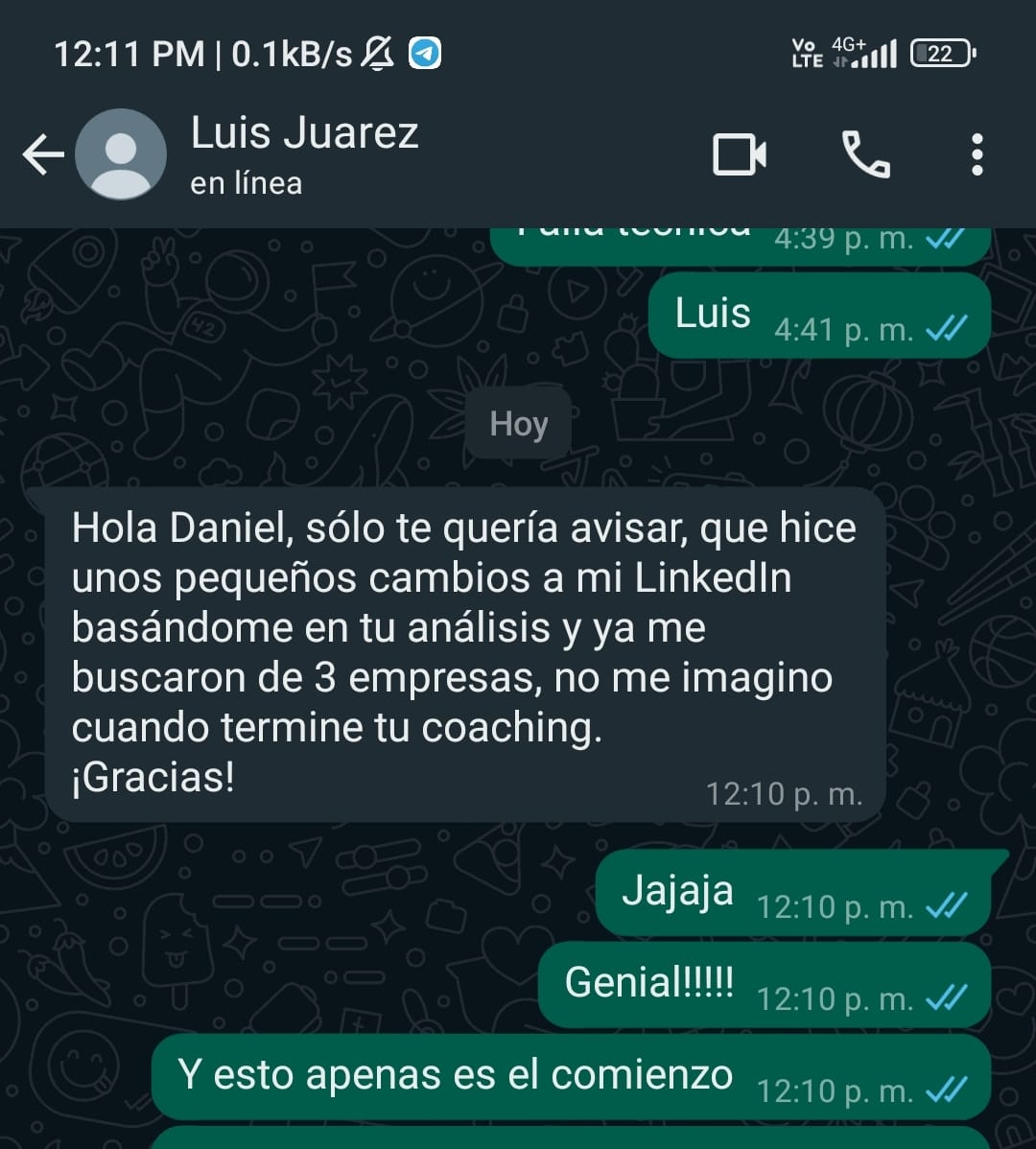The image size is (1036, 1149).
Task: Tap the clock showing 12:11 PM in the status bar
Action: [108, 53]
